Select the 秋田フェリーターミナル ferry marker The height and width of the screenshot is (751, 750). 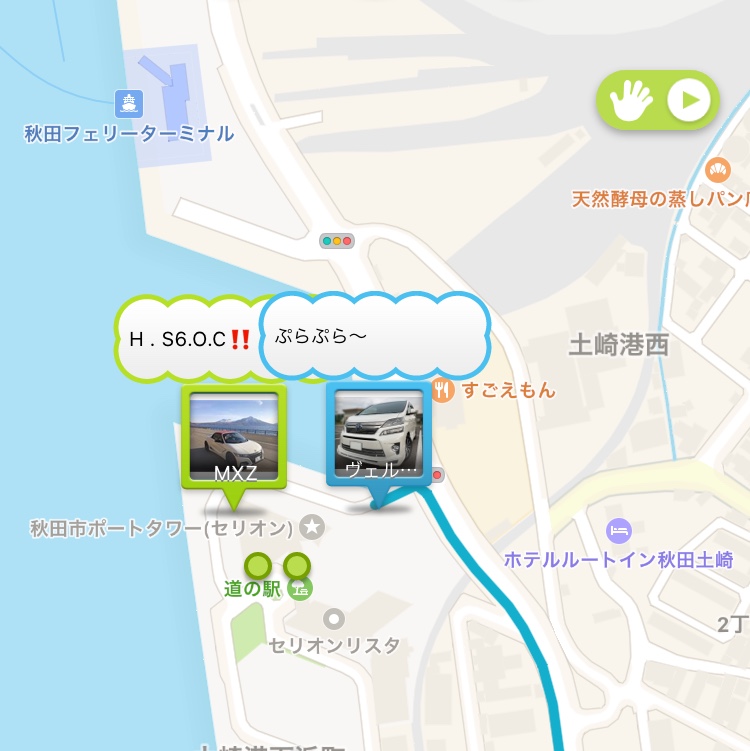pyautogui.click(x=128, y=102)
